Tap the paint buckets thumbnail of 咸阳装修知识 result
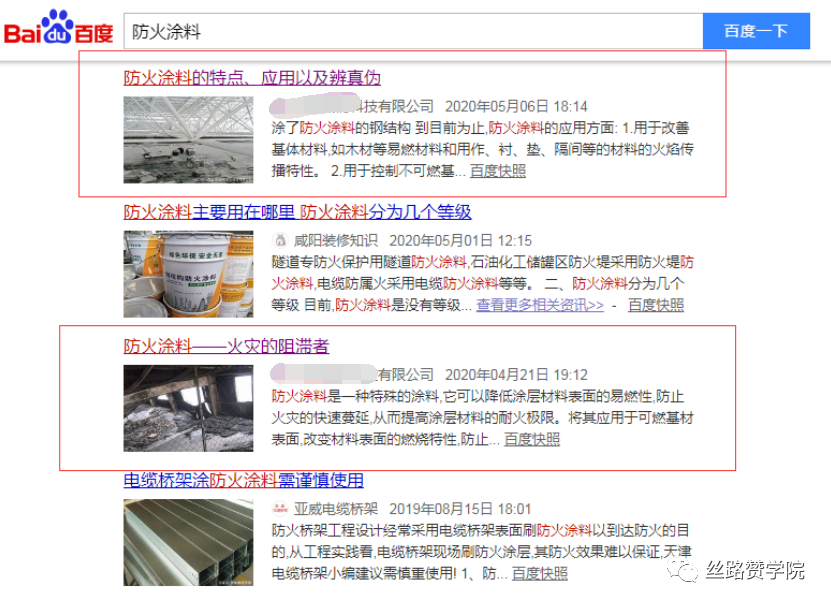 click(189, 274)
